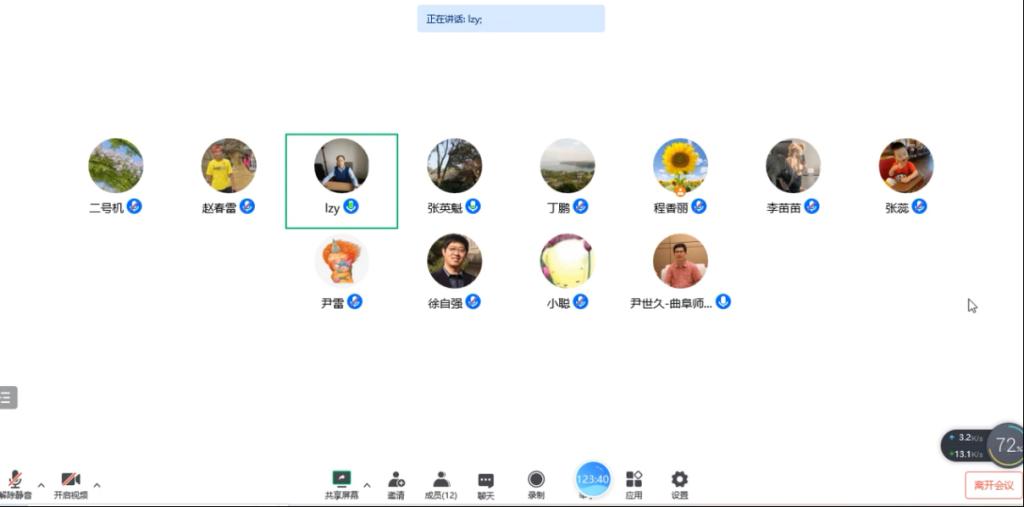Unmute the microphone (解除静音)
This screenshot has height=507, width=1024.
click(x=15, y=483)
